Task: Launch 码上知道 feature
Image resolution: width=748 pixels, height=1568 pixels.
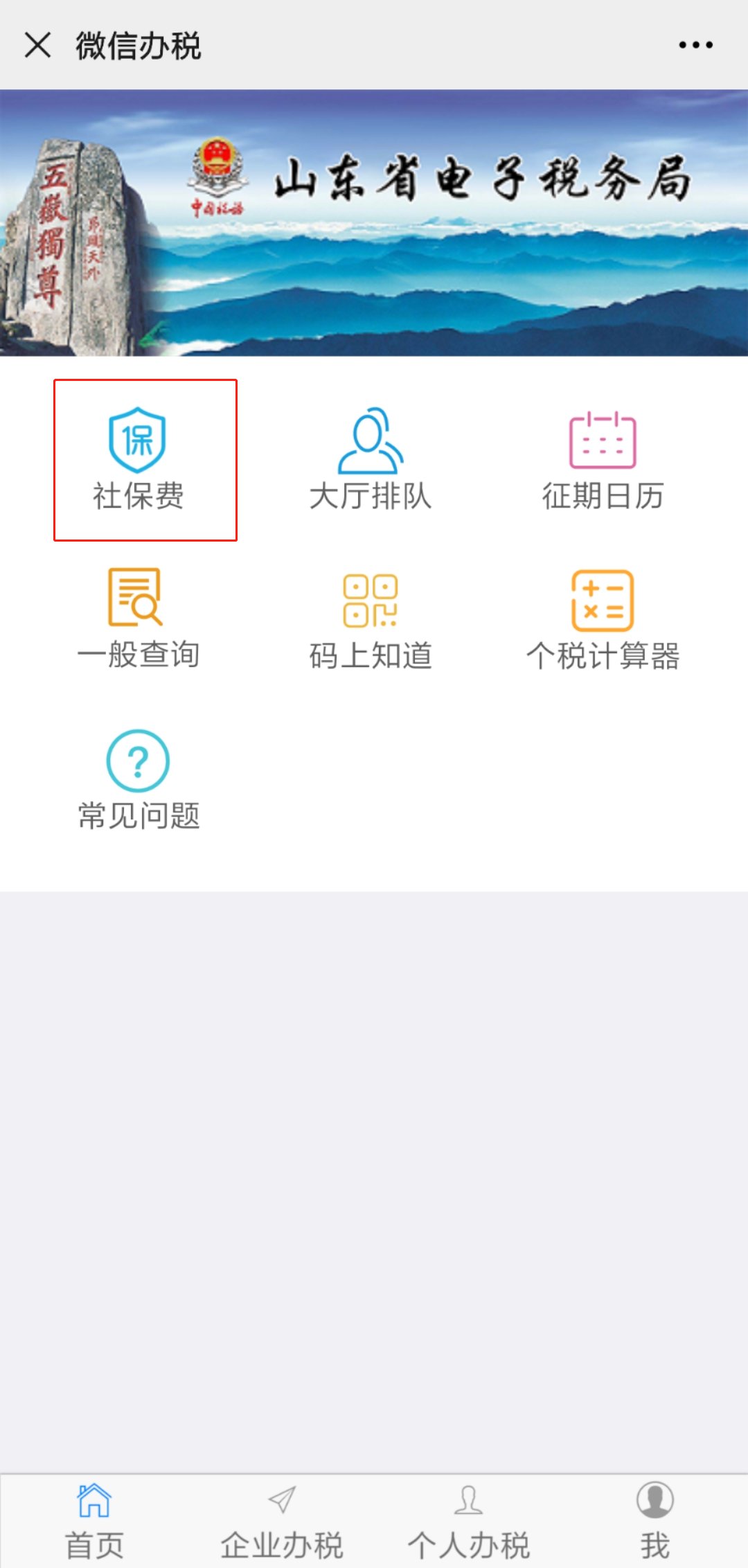Action: [371, 620]
